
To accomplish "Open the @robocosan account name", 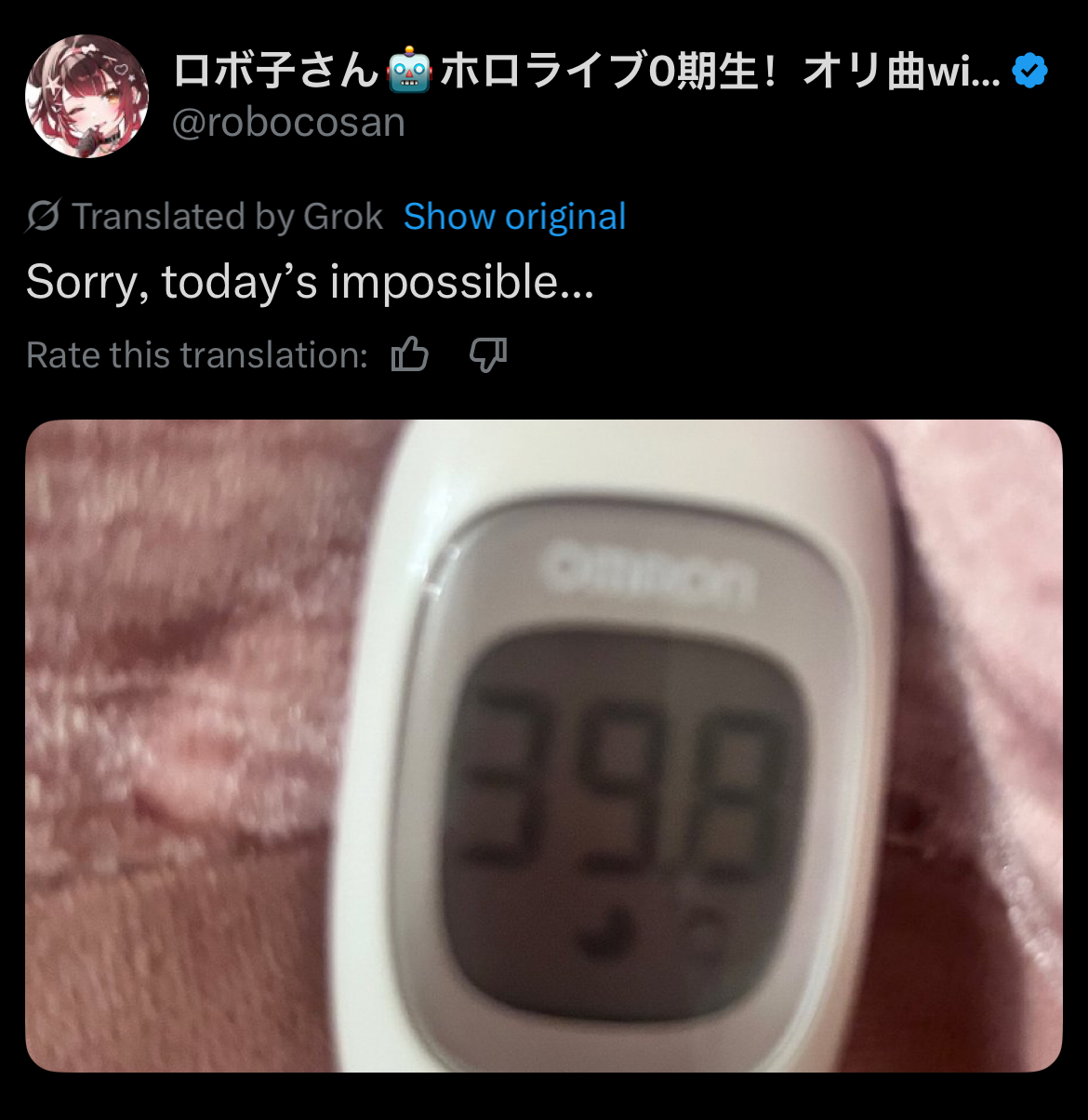I will tap(289, 124).
